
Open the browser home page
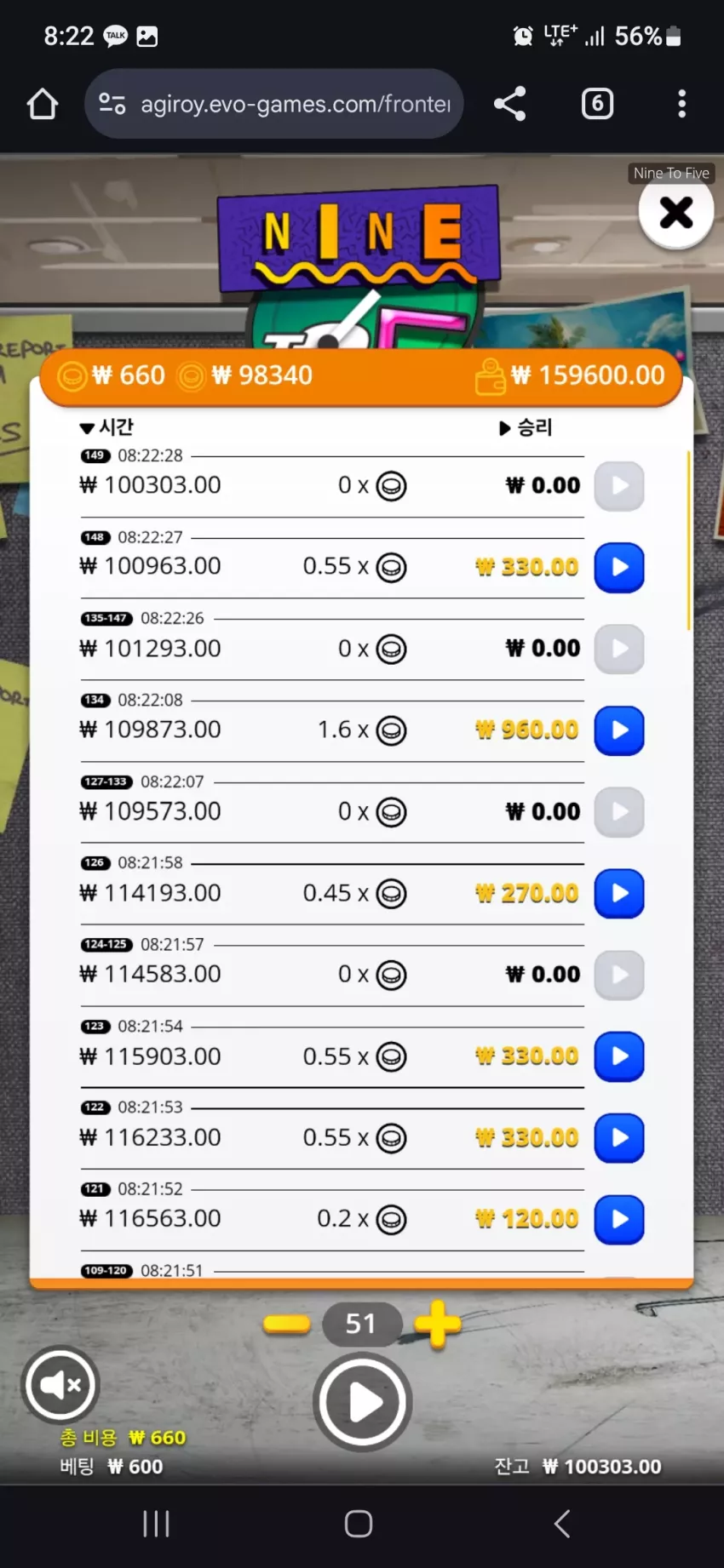click(43, 104)
